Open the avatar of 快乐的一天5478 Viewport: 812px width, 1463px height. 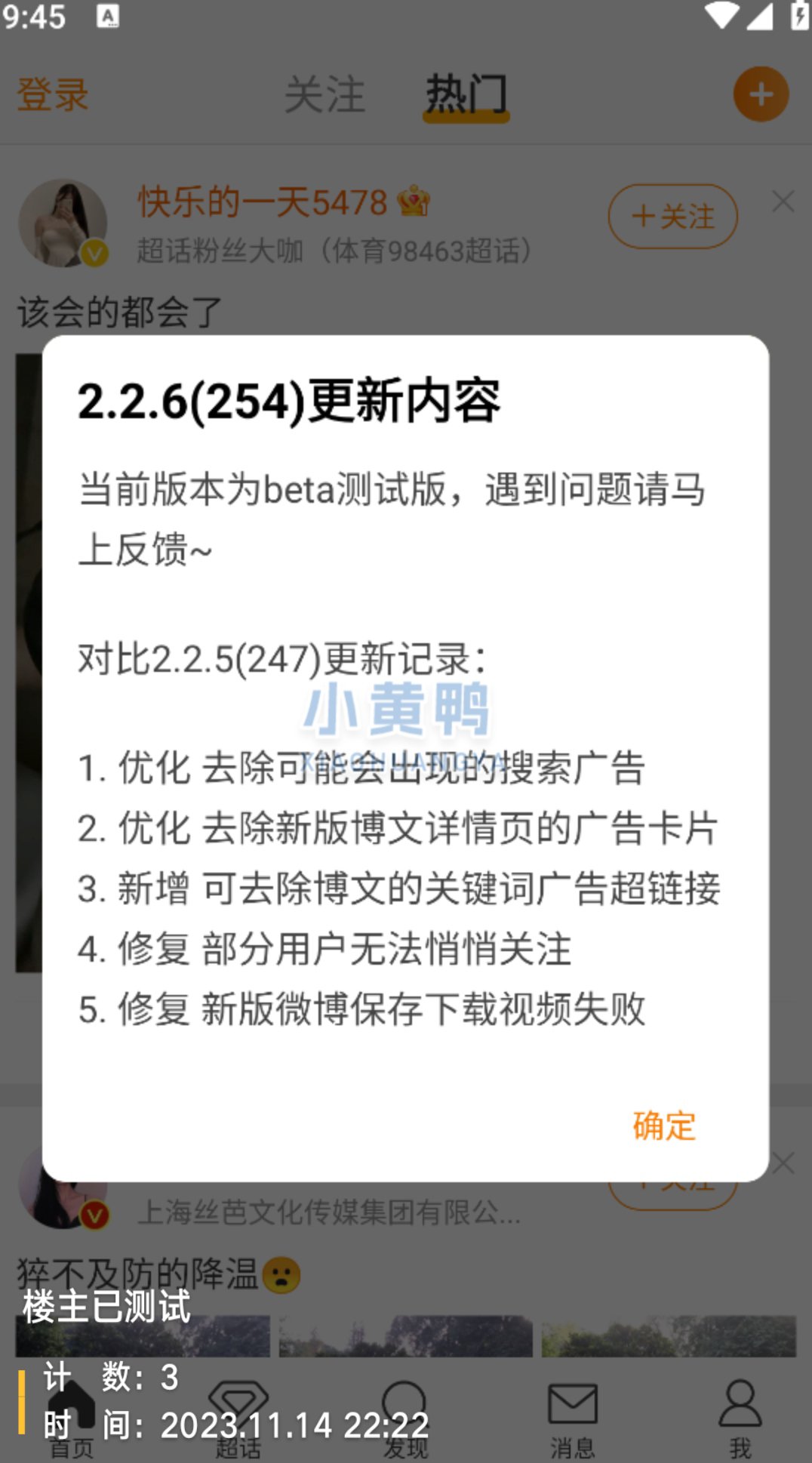click(63, 223)
